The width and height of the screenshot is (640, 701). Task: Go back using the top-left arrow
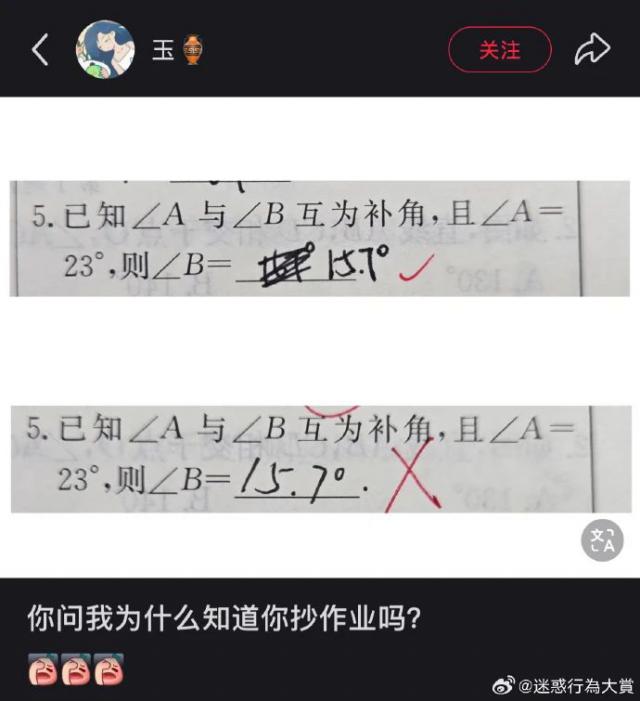40,49
